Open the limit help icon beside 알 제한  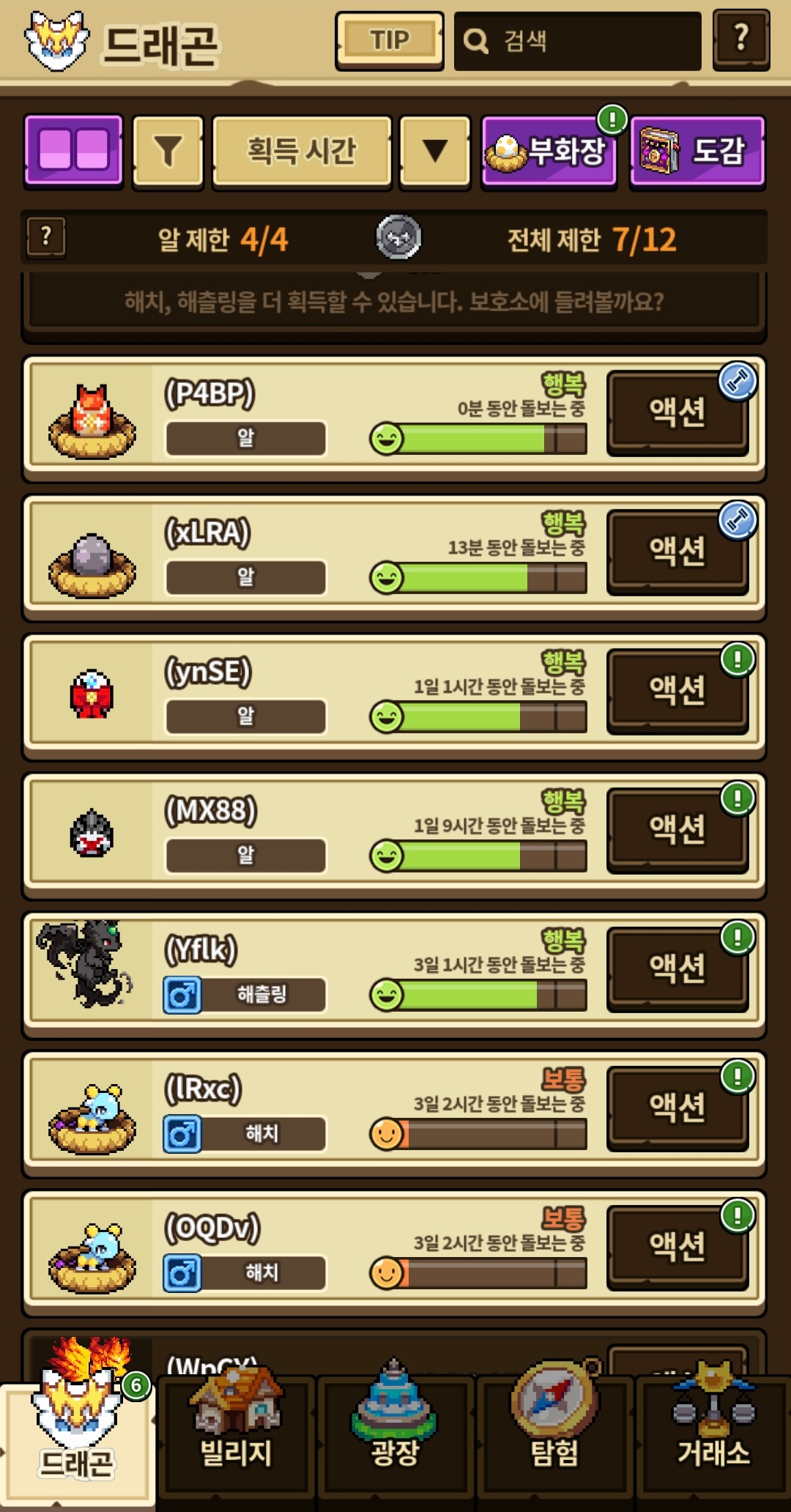[46, 237]
